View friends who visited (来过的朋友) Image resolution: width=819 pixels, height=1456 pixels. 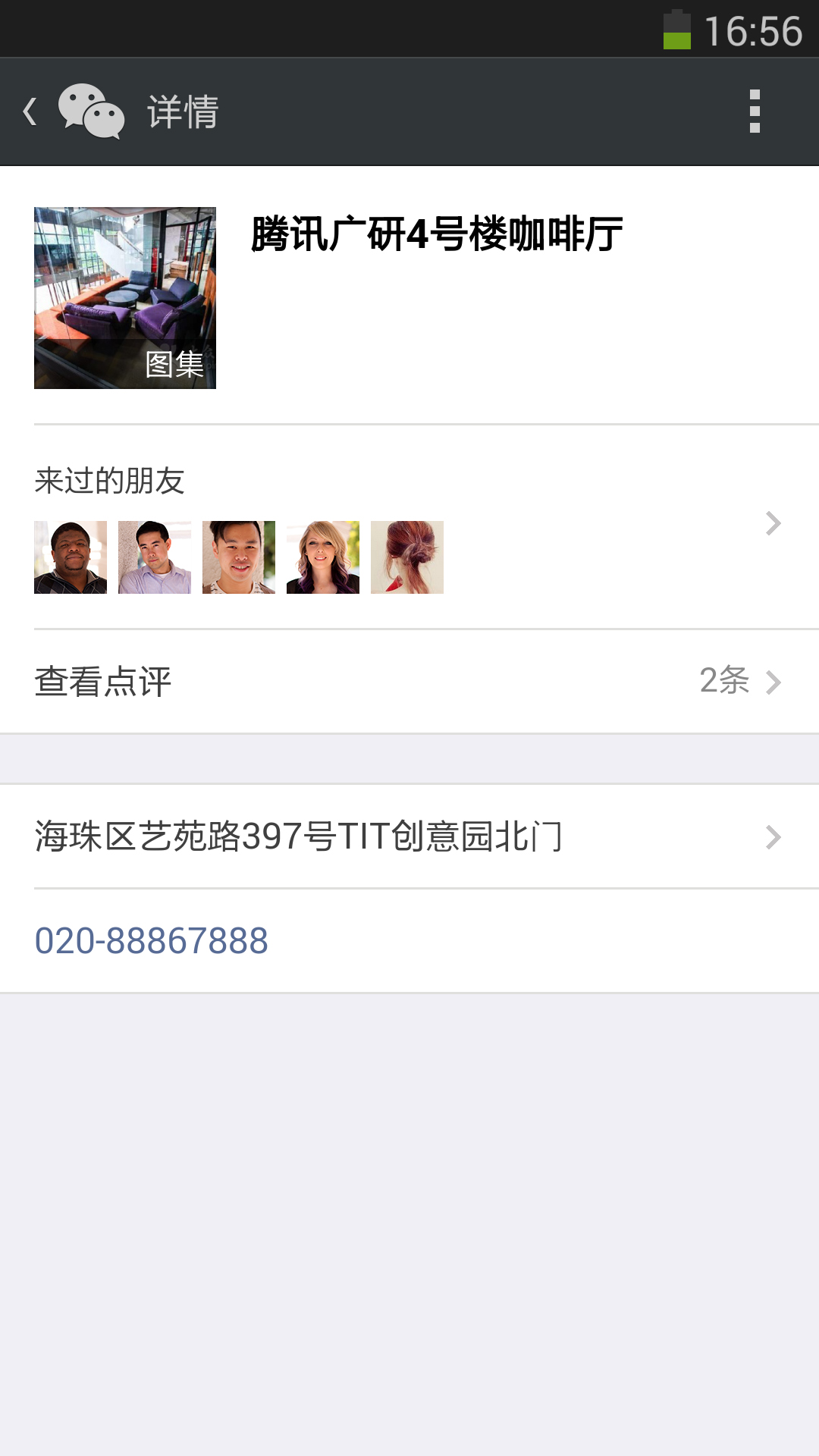coord(409,527)
